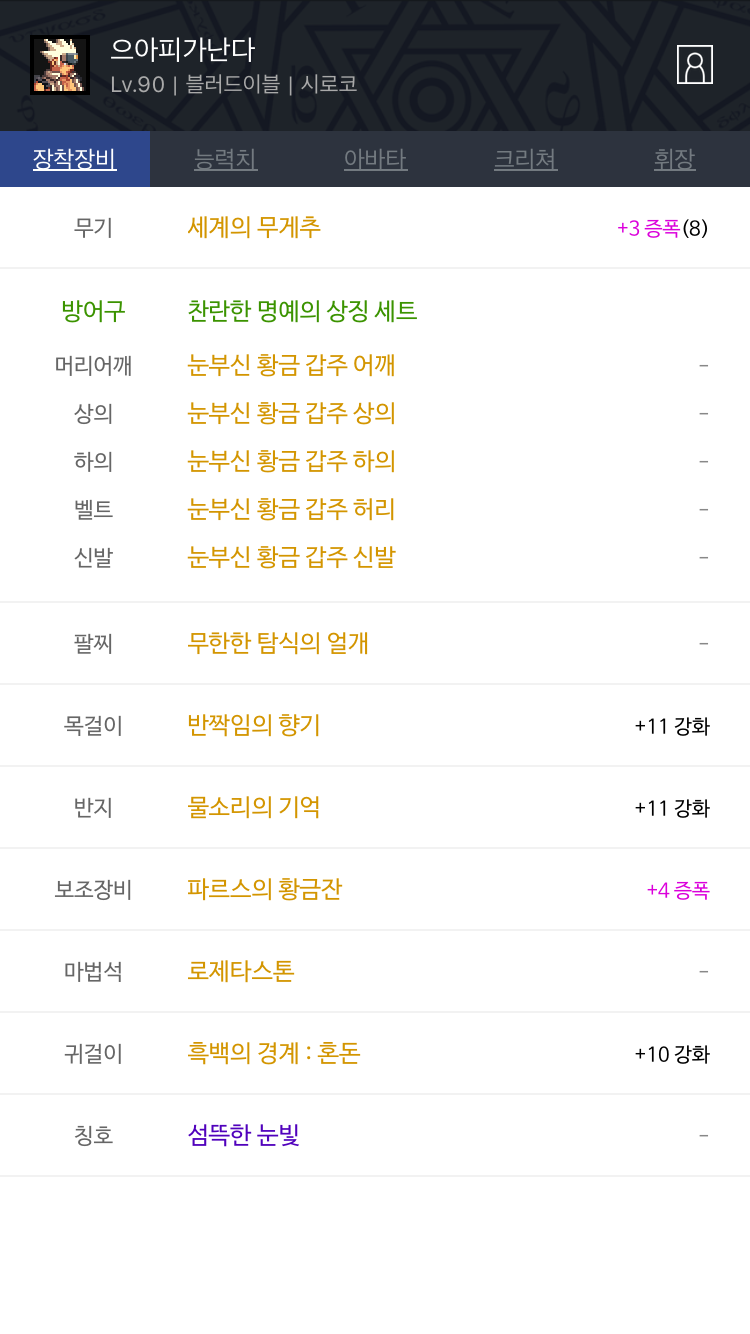Switch to the 휘장 tab
Image resolution: width=750 pixels, height=1334 pixels.
[x=675, y=159]
